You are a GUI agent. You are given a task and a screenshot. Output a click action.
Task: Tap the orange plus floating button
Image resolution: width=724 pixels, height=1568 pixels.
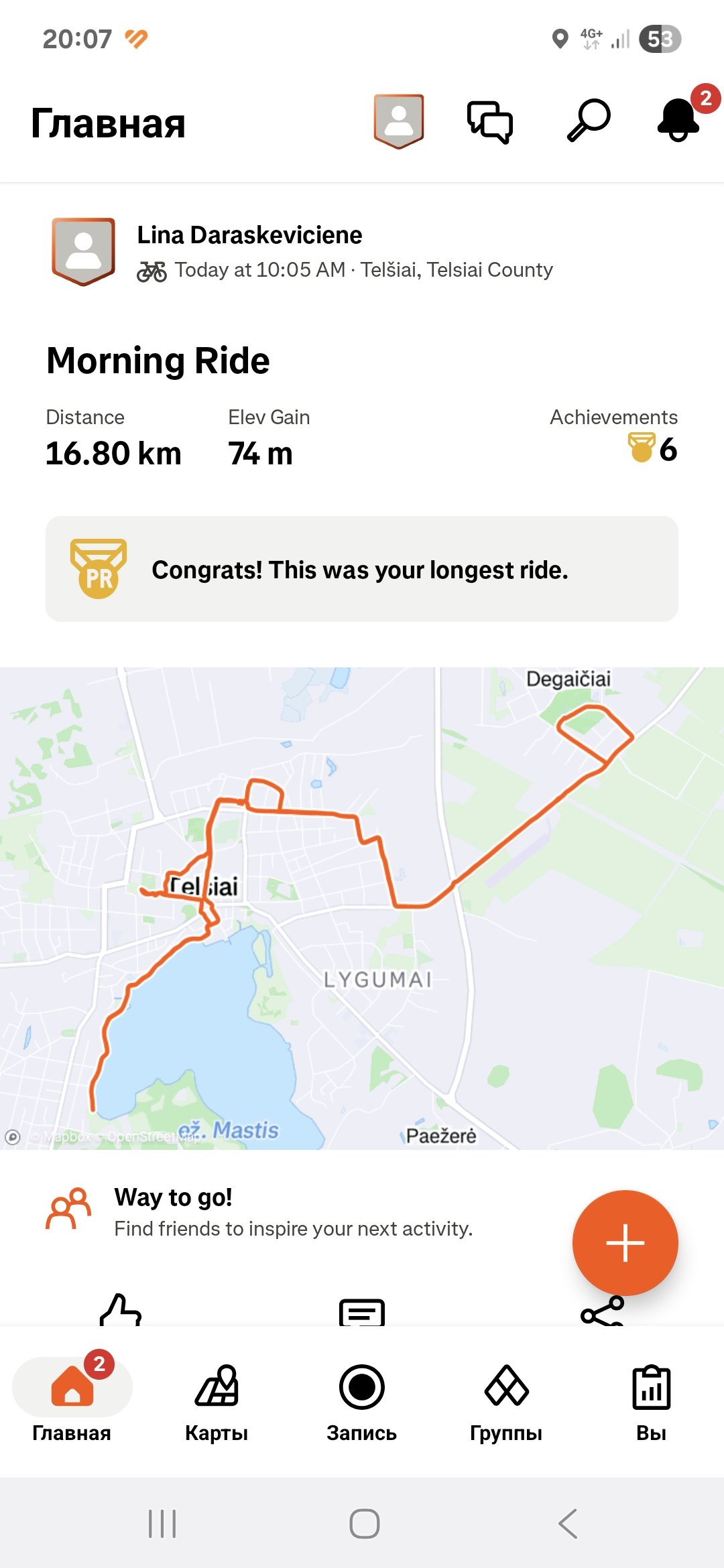(x=625, y=1243)
